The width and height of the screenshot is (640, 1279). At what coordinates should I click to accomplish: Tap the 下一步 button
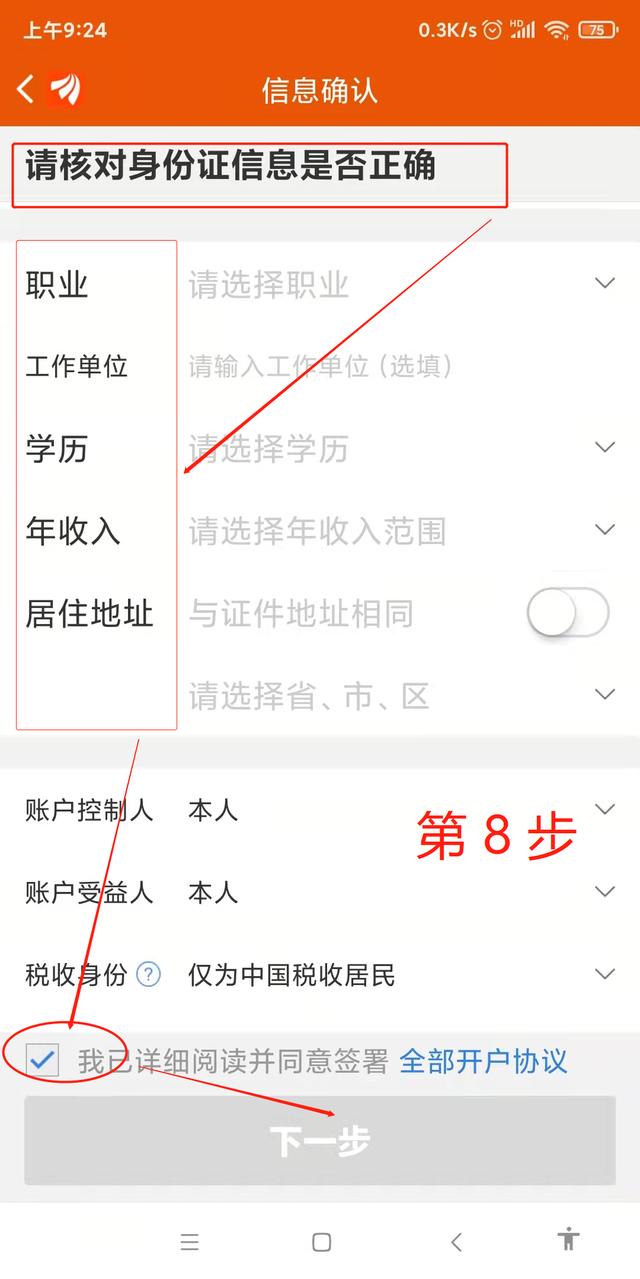pyautogui.click(x=320, y=1141)
